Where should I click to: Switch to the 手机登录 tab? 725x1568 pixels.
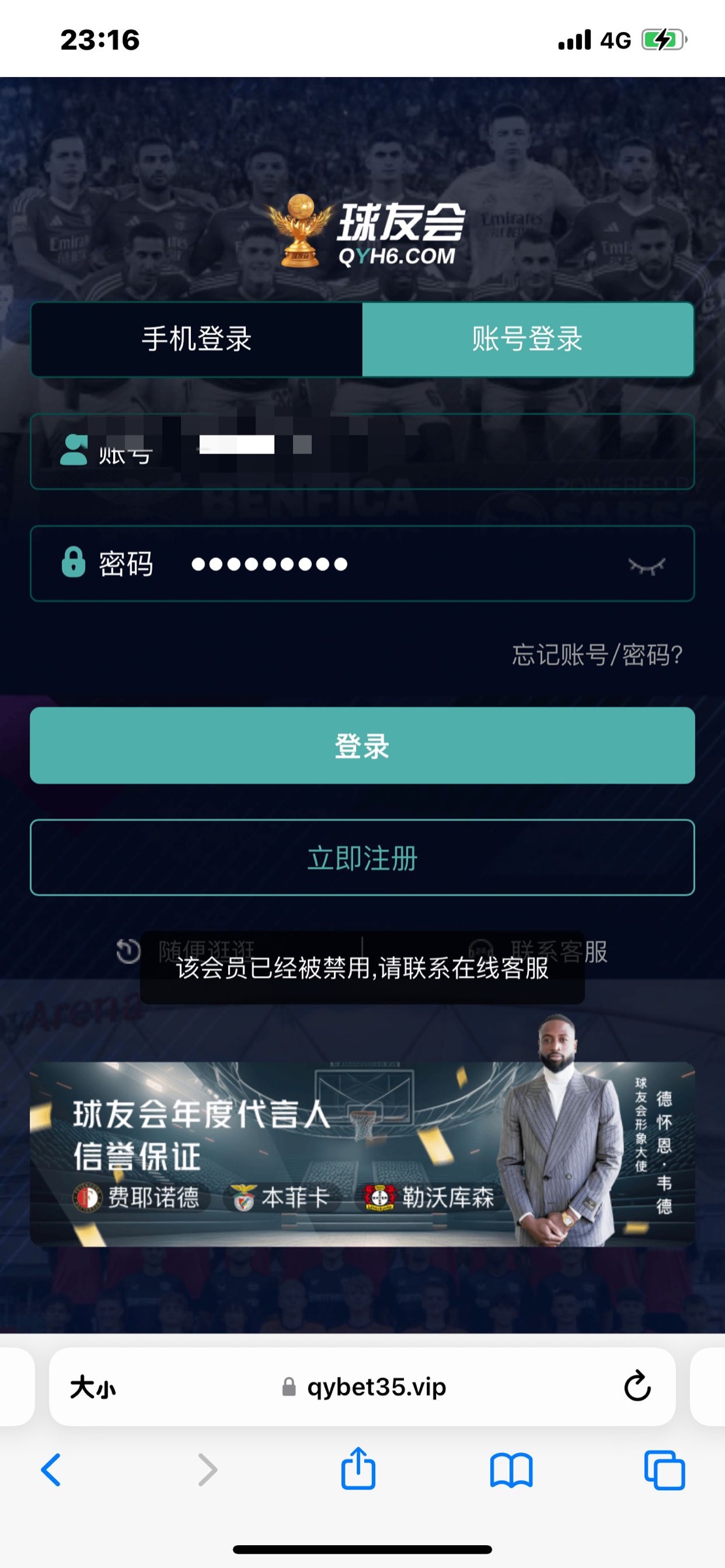[x=197, y=339]
